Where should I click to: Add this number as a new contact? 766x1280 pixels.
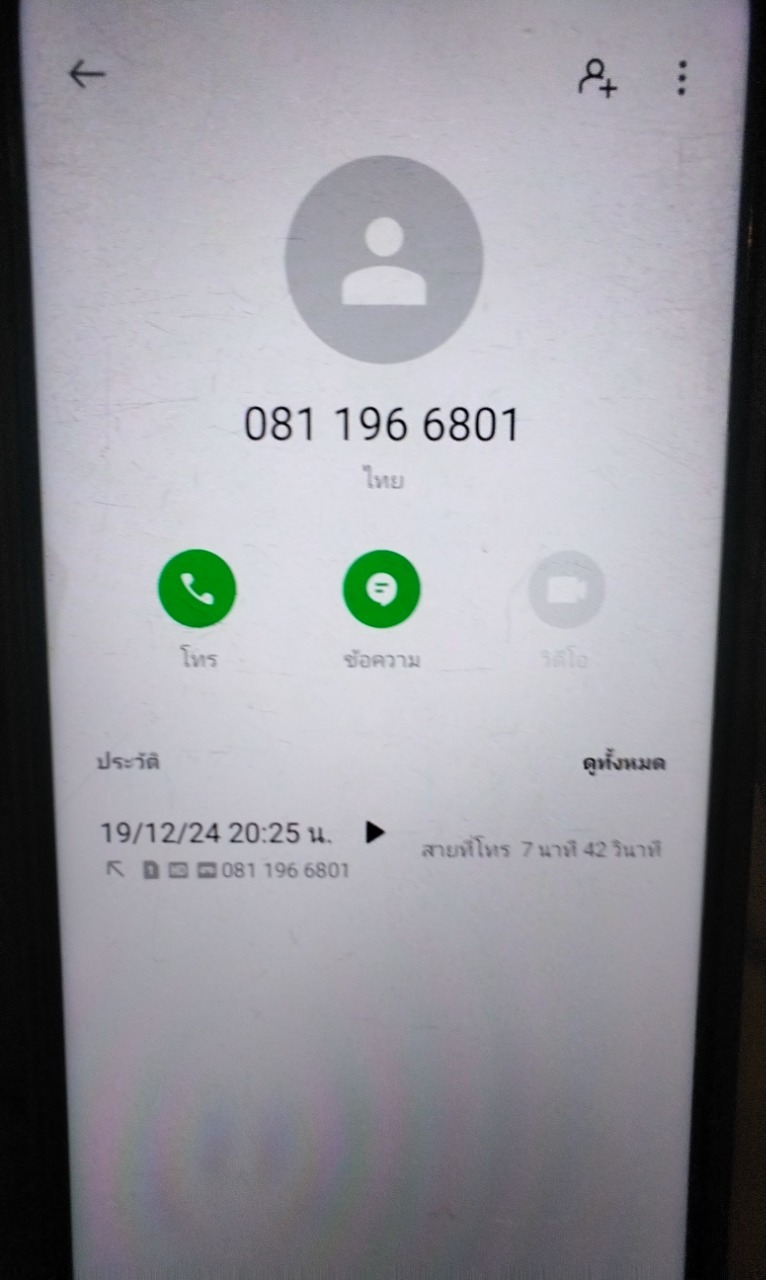[597, 77]
